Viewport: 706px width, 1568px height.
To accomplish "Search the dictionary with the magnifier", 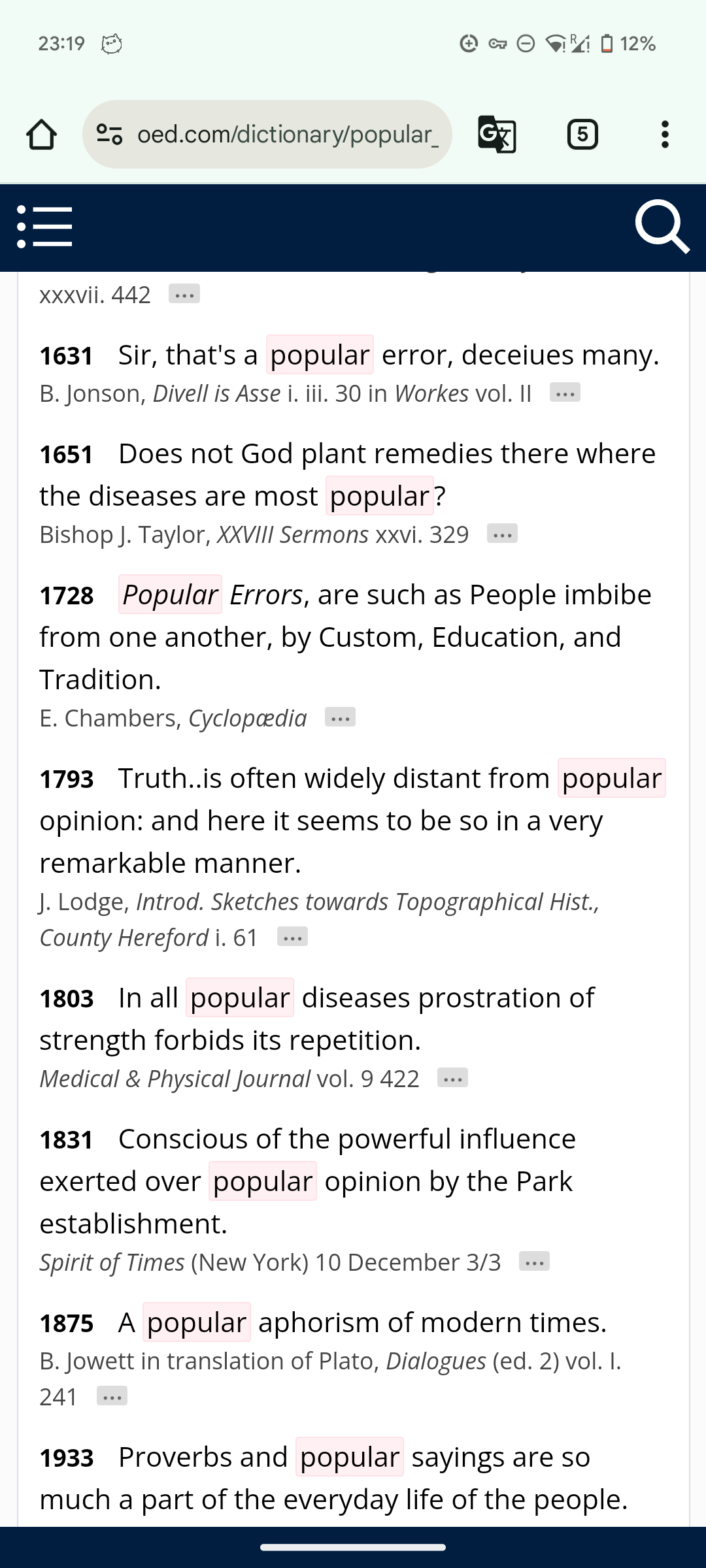I will tap(662, 227).
